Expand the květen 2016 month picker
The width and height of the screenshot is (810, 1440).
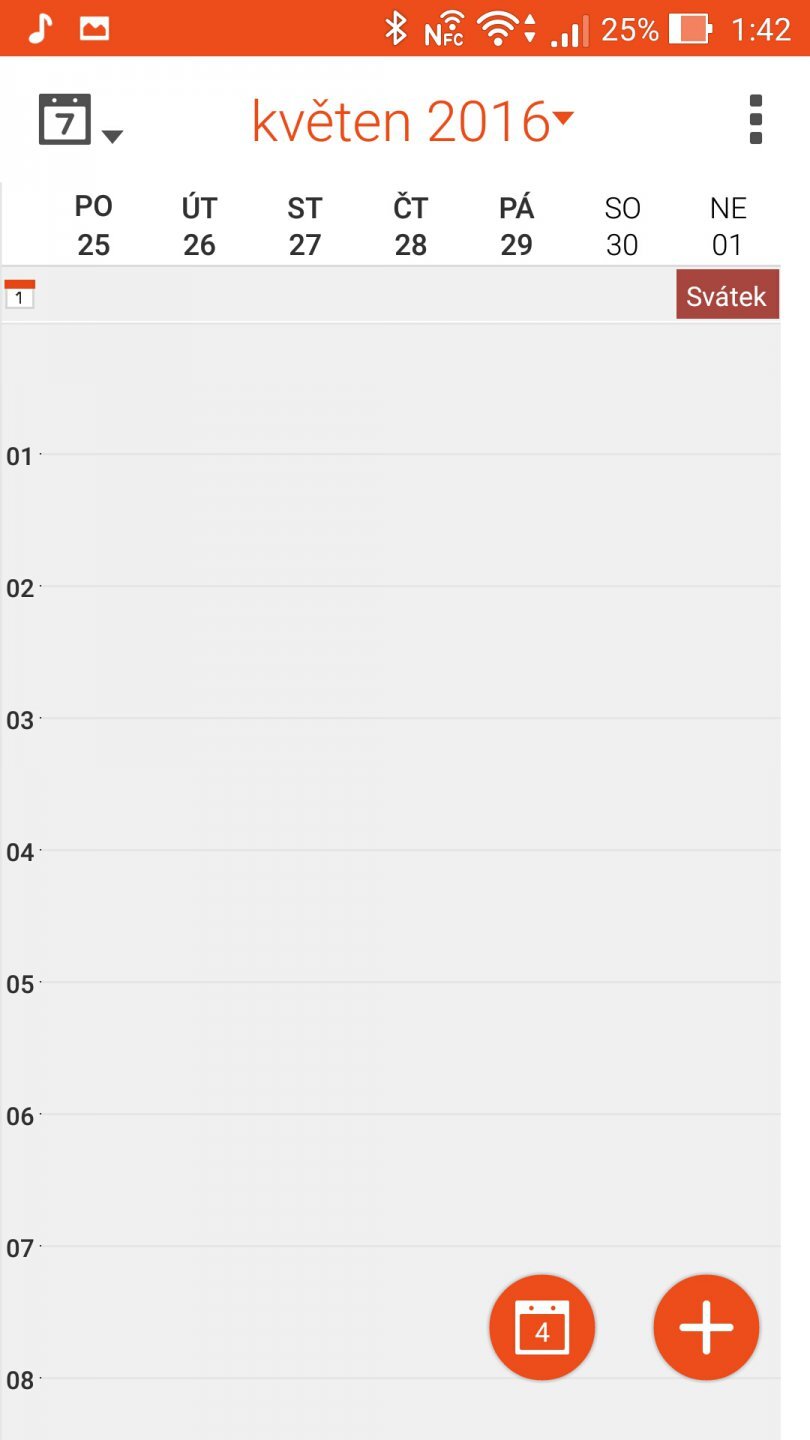click(x=412, y=121)
